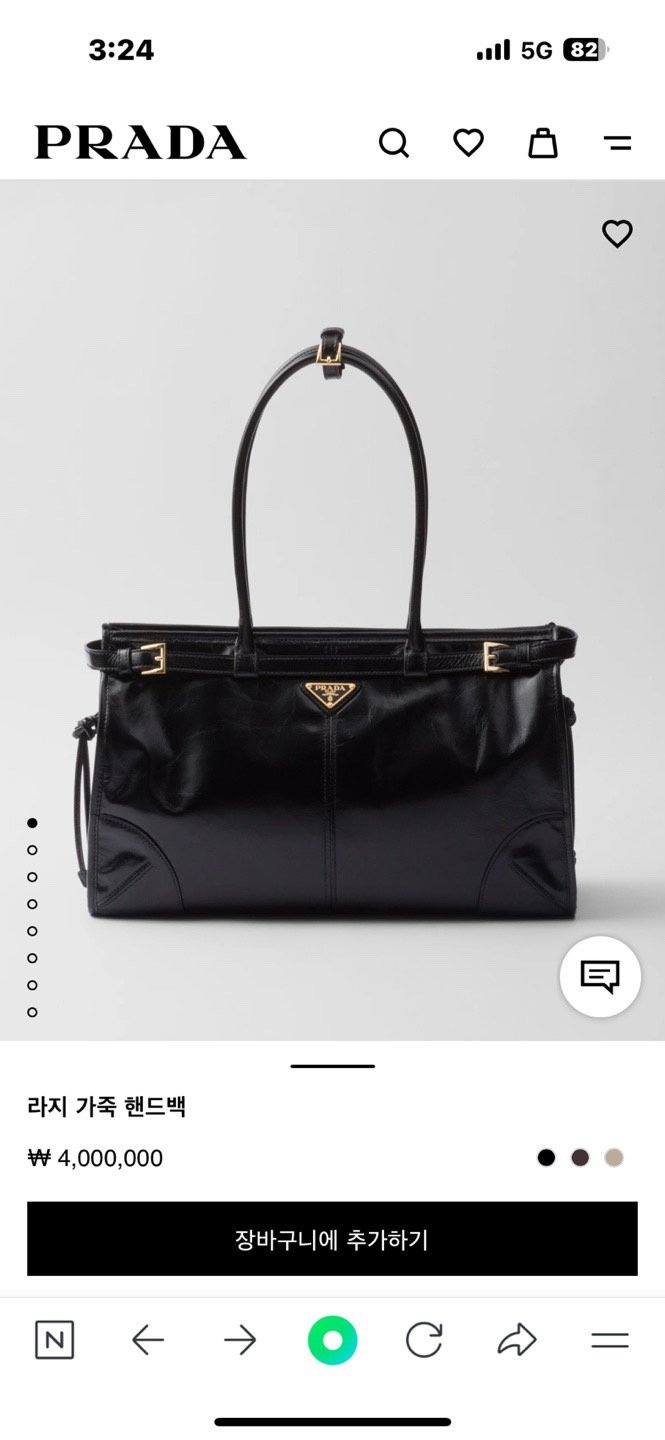665x1440 pixels.
Task: Open the search magnifier in the Prada header
Action: pyautogui.click(x=394, y=143)
